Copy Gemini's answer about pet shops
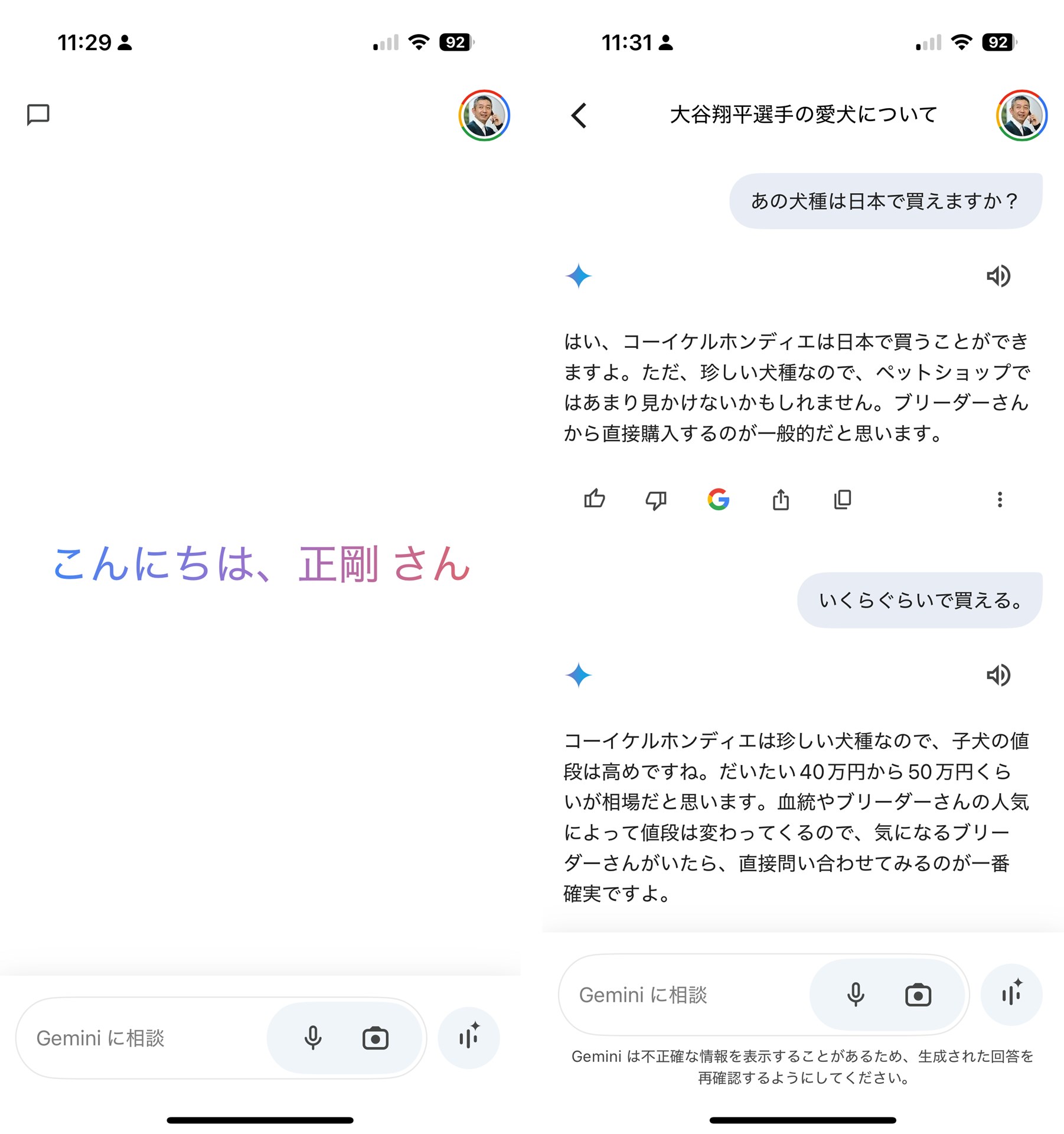The width and height of the screenshot is (1064, 1134). (842, 500)
